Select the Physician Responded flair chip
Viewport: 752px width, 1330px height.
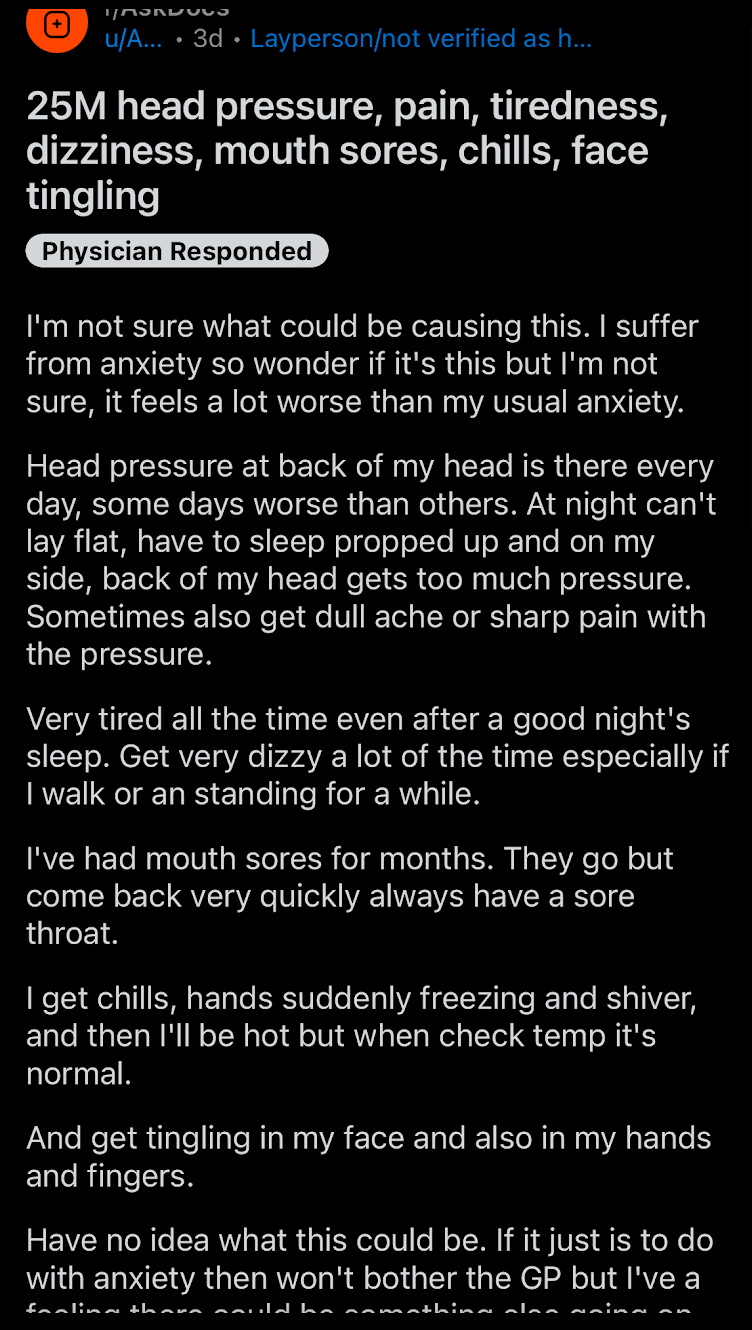(177, 251)
